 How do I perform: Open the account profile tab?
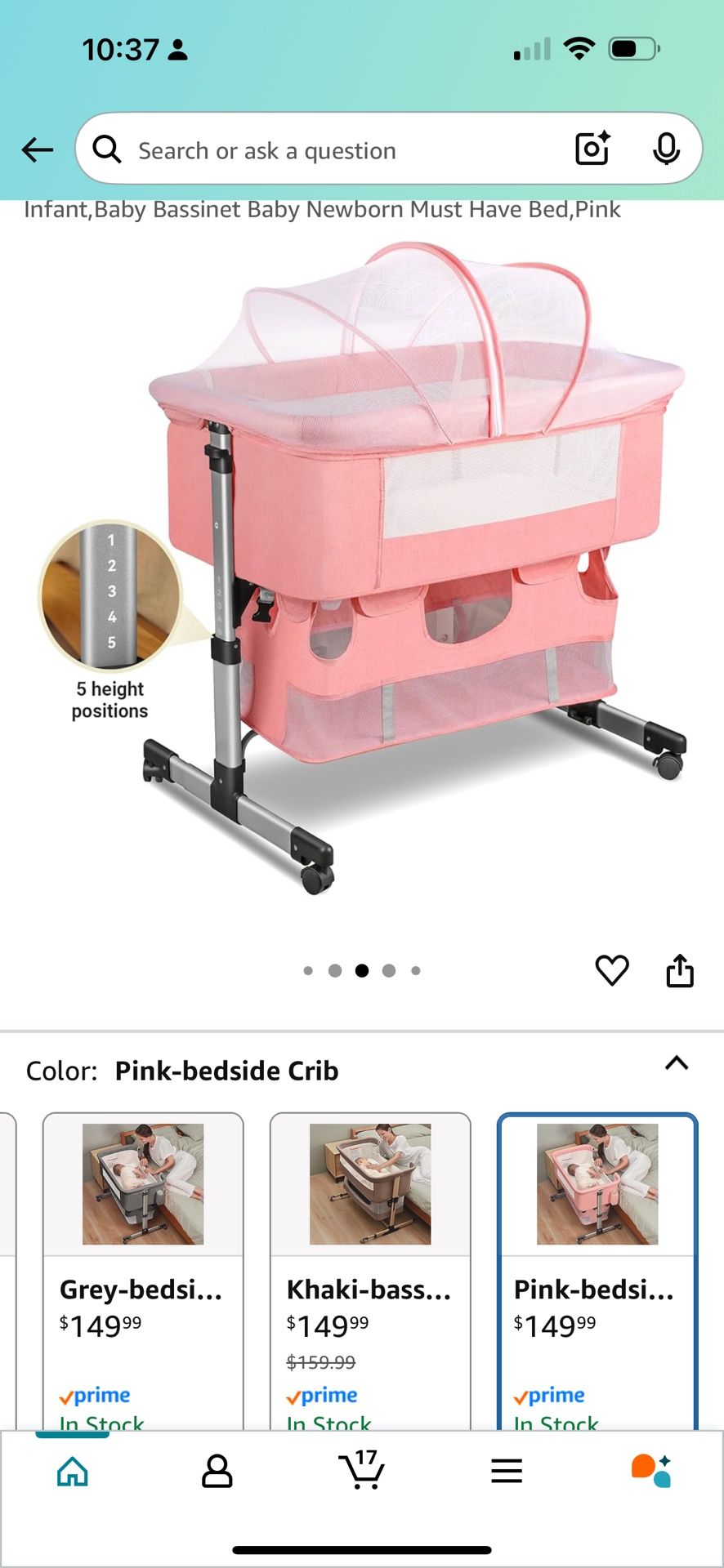pyautogui.click(x=217, y=1472)
